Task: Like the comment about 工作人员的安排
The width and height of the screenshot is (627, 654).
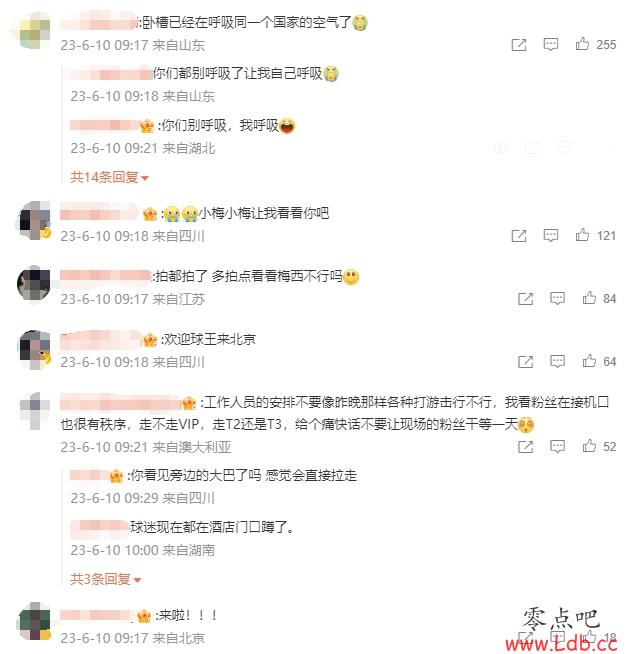Action: click(x=588, y=447)
